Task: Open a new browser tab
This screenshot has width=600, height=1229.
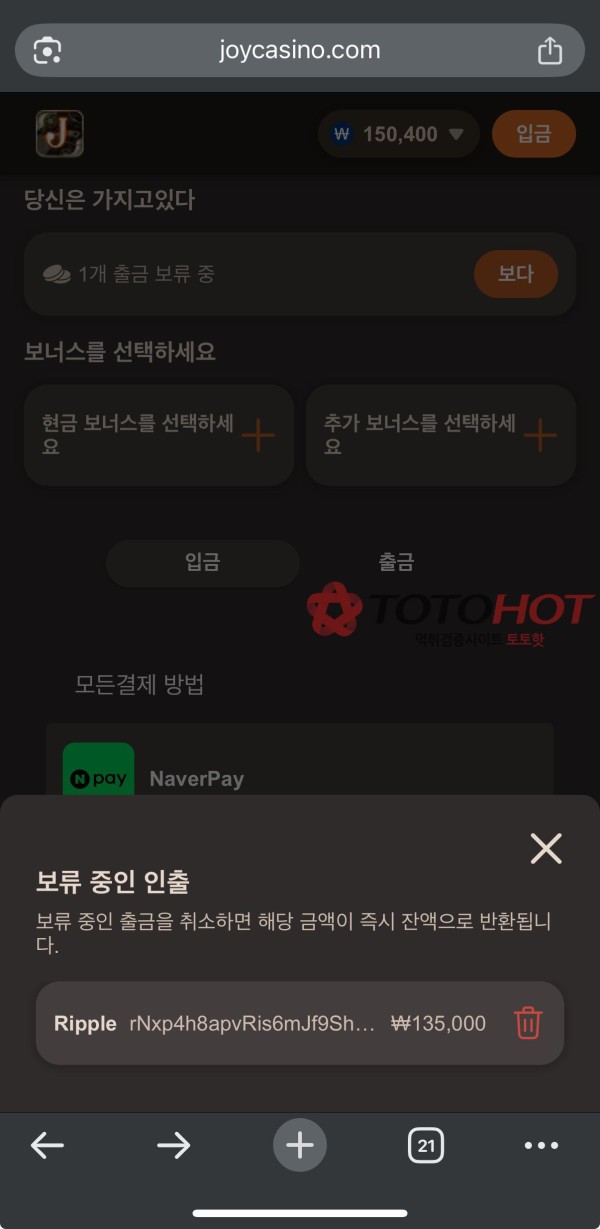Action: [300, 1145]
